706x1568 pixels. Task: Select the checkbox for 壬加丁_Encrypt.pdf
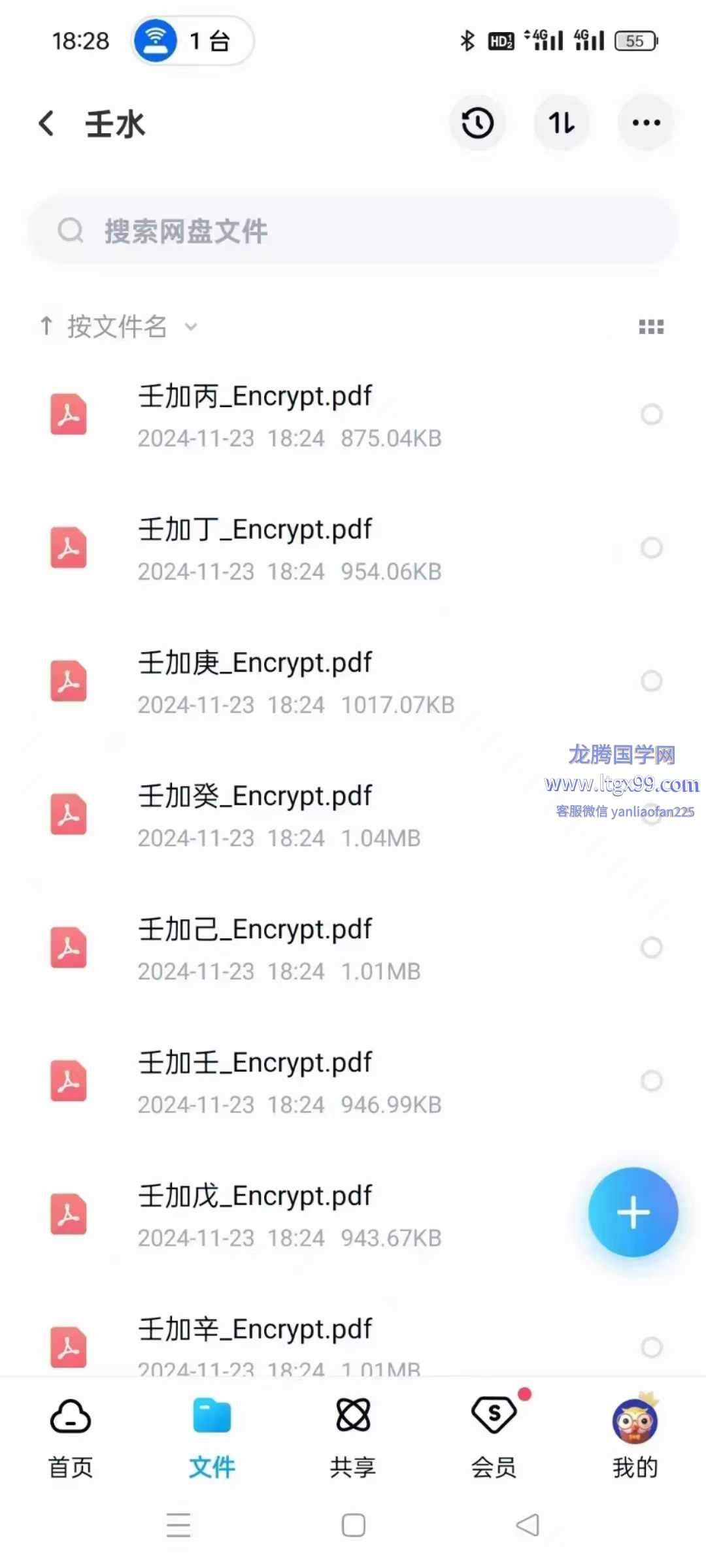pyautogui.click(x=651, y=547)
